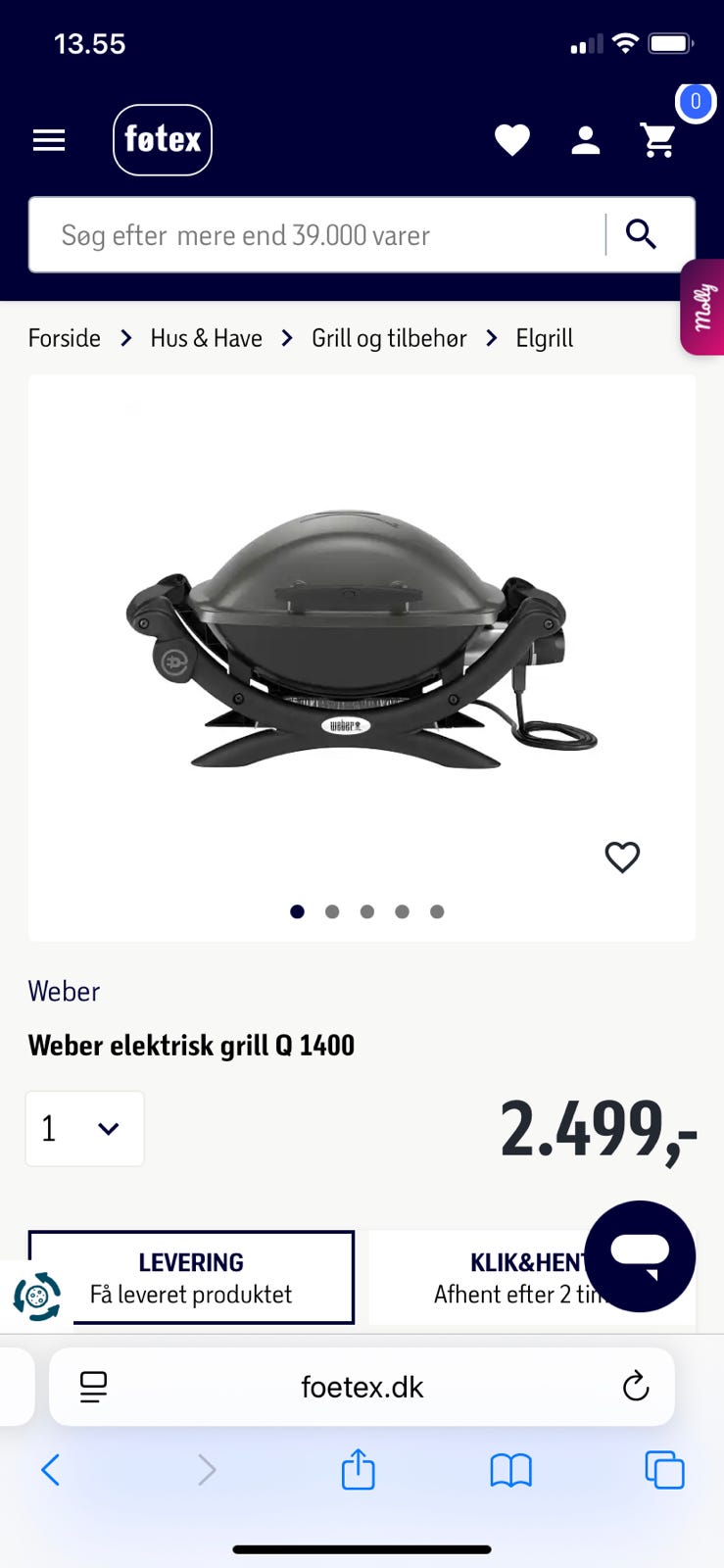The width and height of the screenshot is (724, 1568).
Task: Open the wishlist via the heart icon
Action: (511, 139)
